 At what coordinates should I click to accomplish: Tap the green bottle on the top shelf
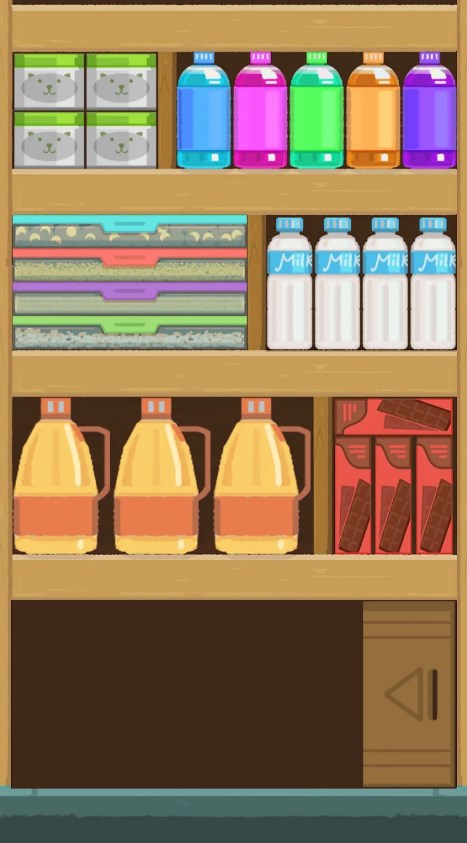point(317,110)
